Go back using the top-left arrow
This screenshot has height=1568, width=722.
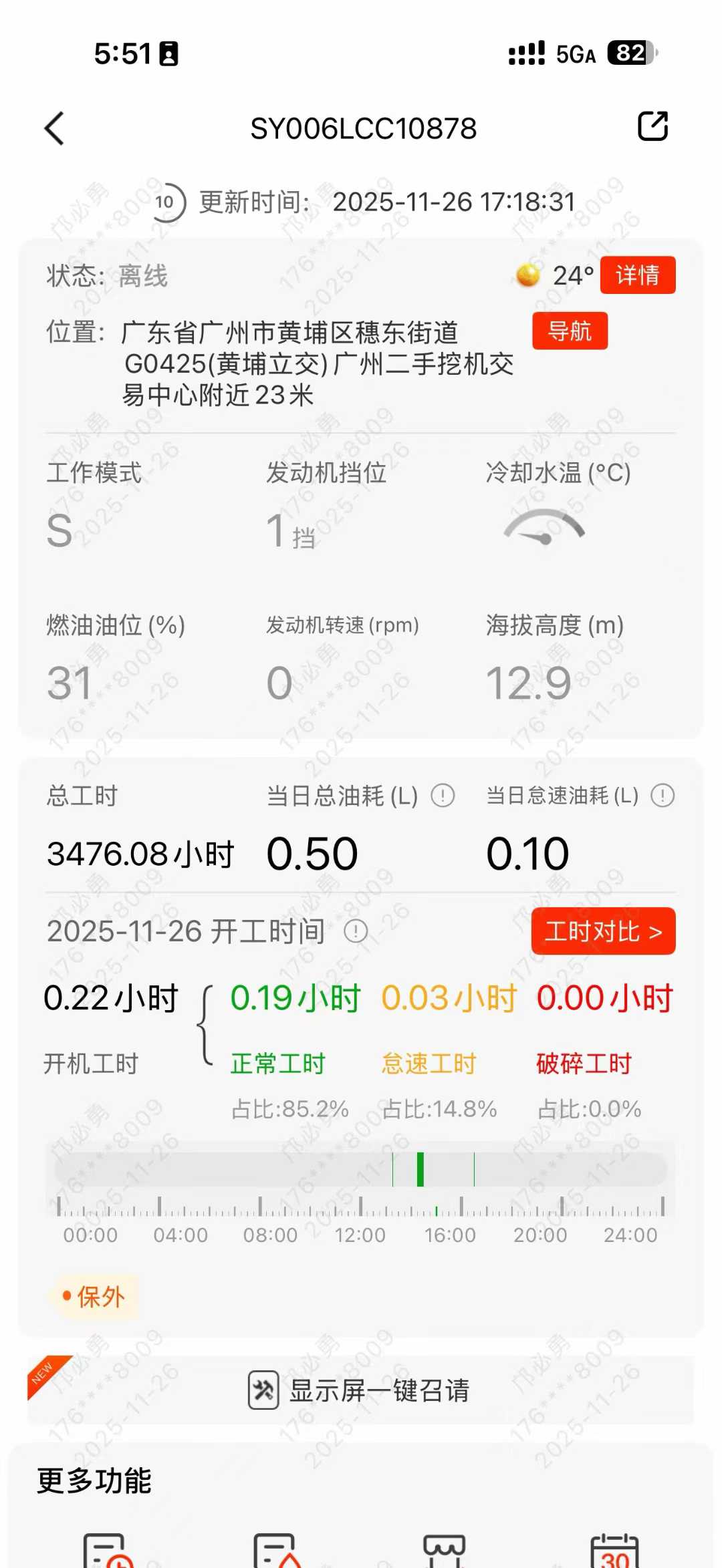pyautogui.click(x=55, y=128)
